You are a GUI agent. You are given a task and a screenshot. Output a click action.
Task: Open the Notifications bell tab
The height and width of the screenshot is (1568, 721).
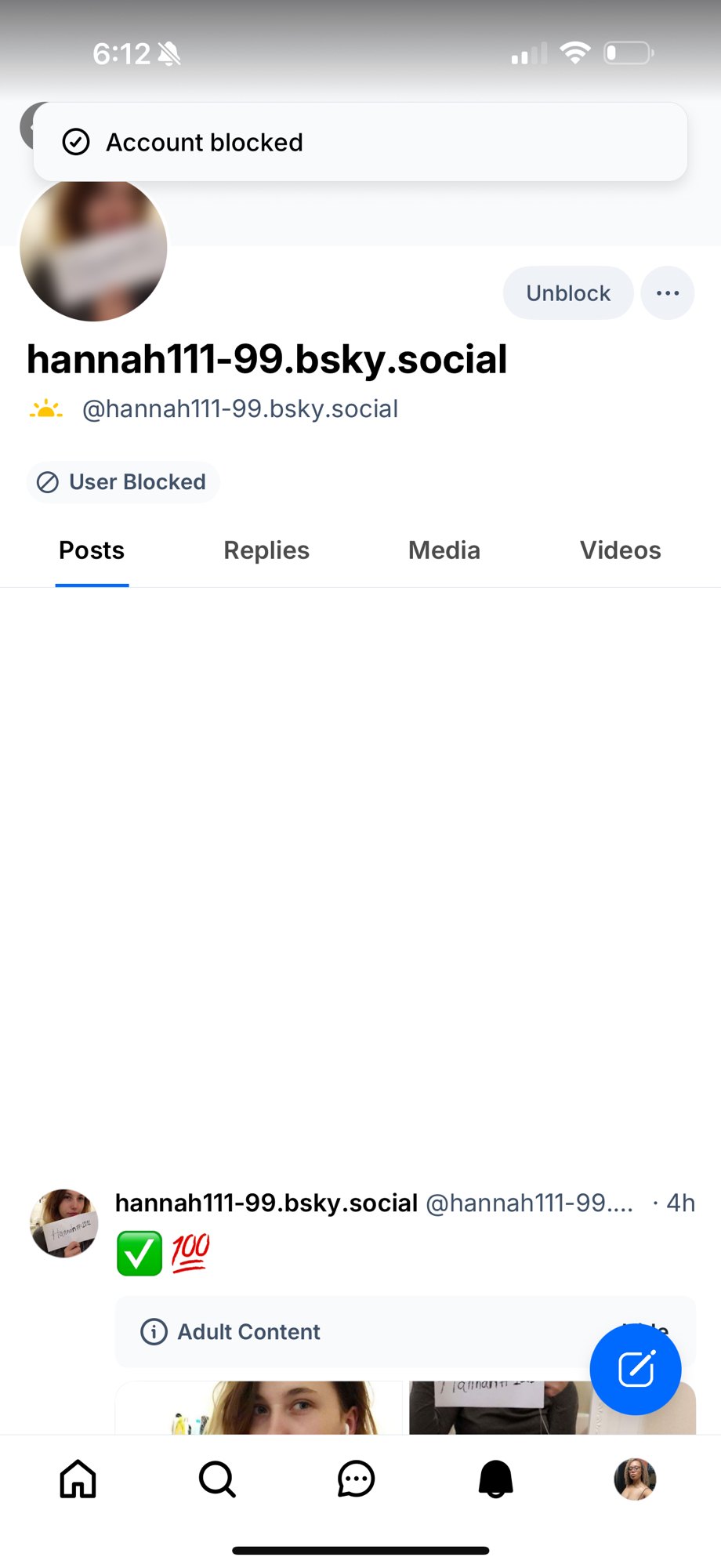click(495, 1479)
